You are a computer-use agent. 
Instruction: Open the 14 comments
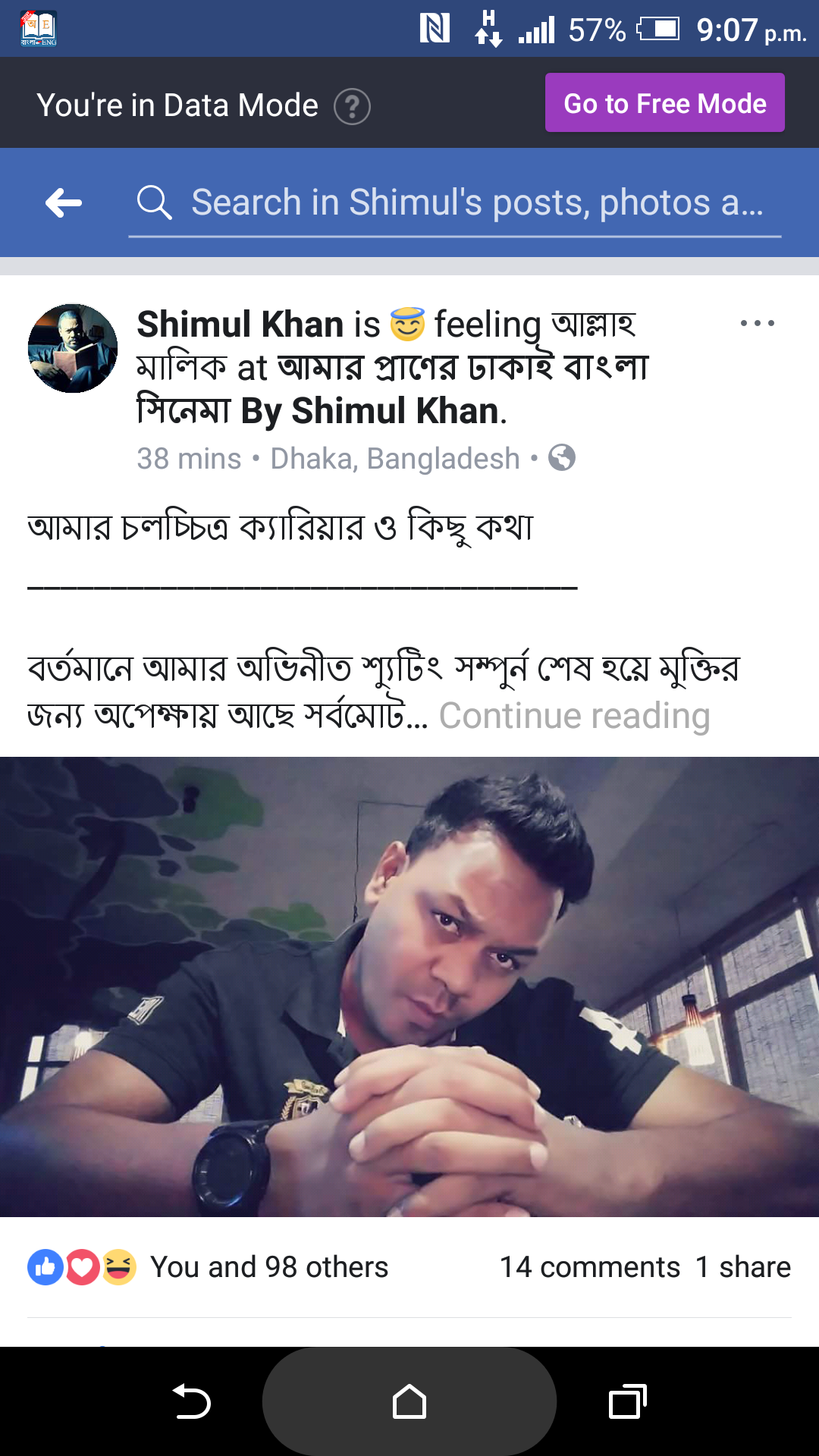pos(589,1267)
